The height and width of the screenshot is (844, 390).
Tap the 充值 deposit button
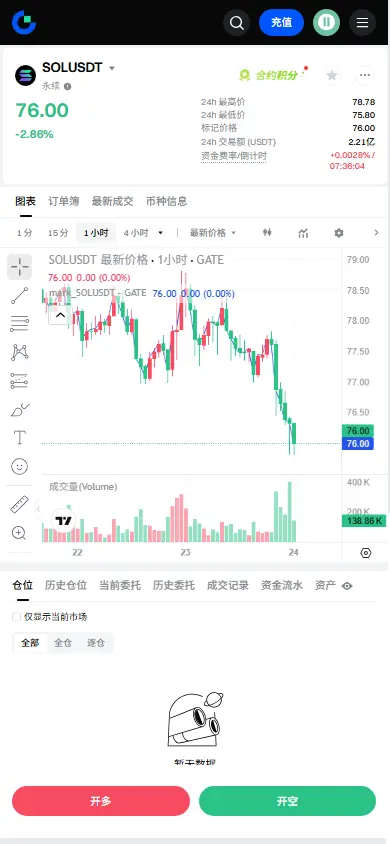point(281,23)
